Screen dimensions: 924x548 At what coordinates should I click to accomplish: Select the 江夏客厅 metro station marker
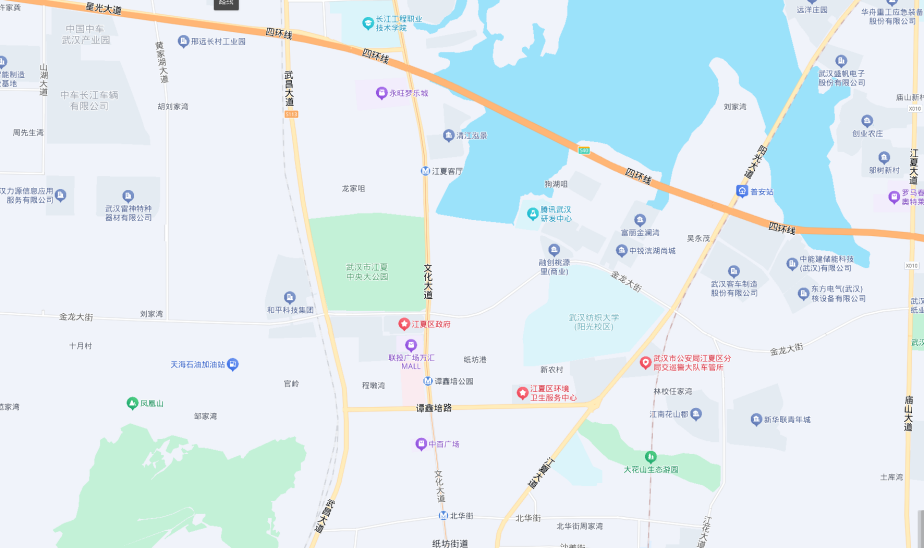426,171
